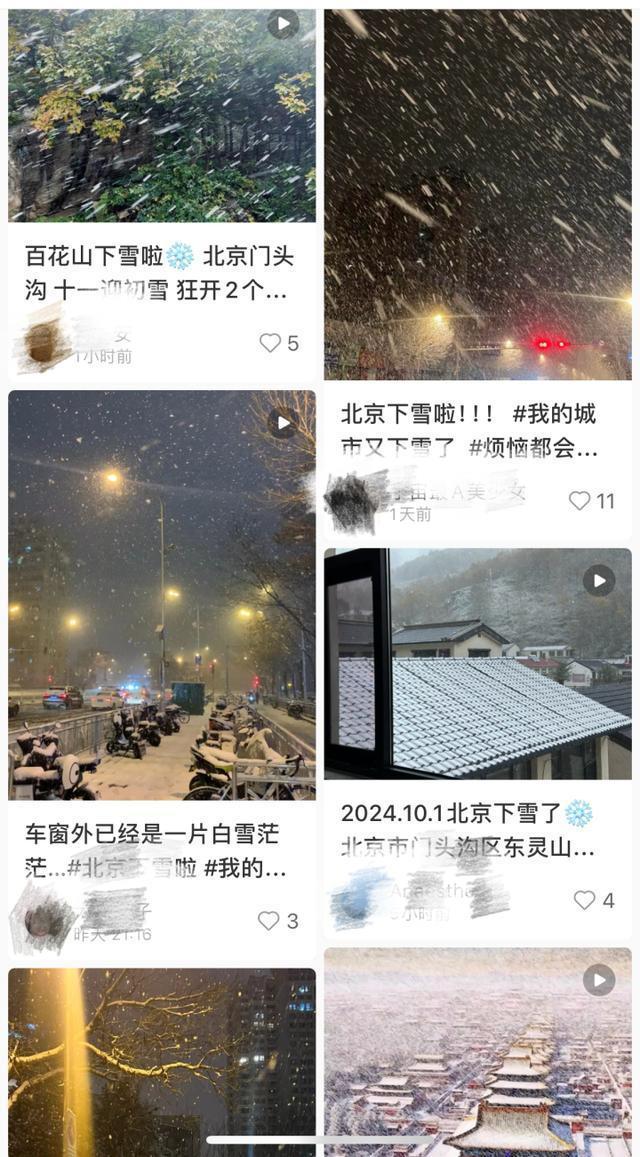
Task: Open the snowy Forbidden City rooftops video
Action: tap(477, 1050)
